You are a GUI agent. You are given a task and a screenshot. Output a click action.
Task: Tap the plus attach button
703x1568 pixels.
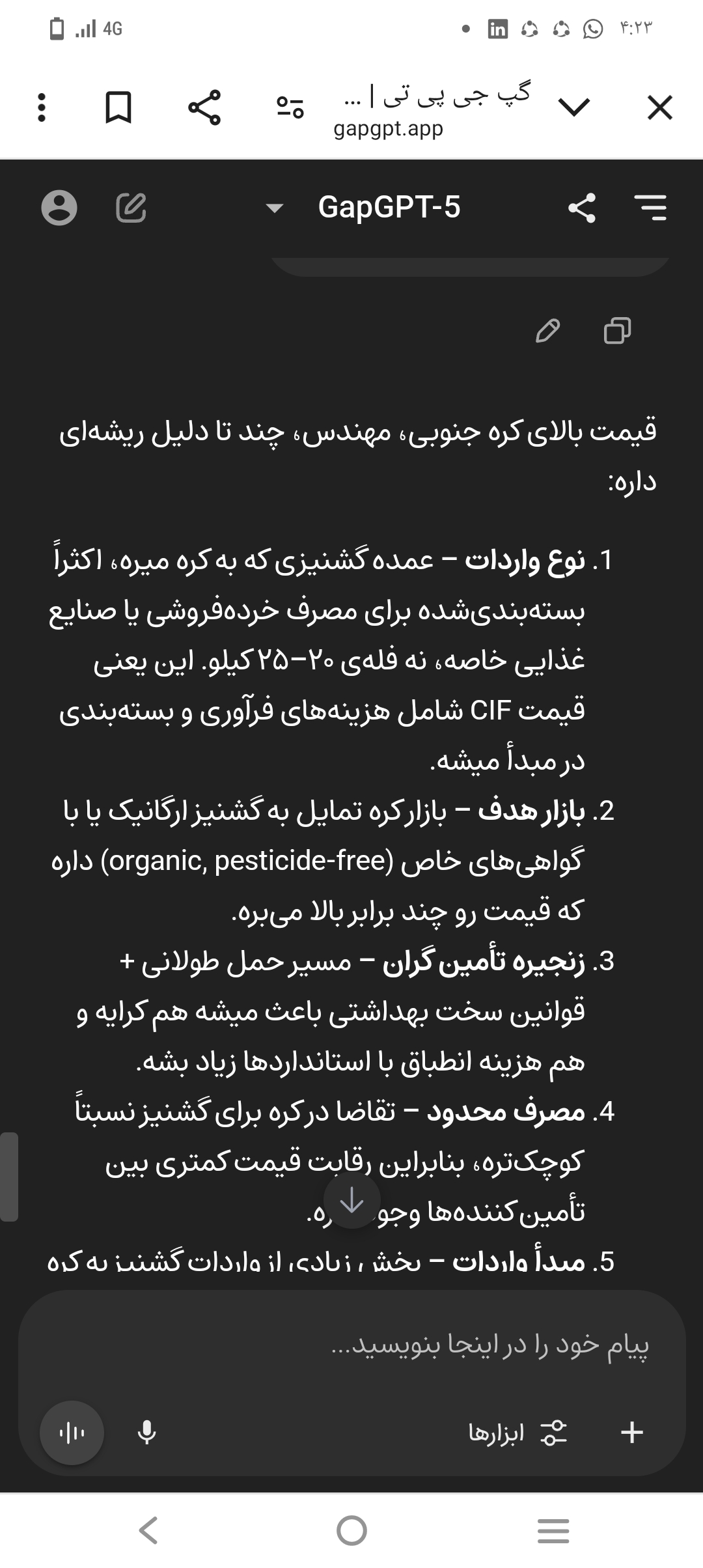pyautogui.click(x=632, y=1432)
